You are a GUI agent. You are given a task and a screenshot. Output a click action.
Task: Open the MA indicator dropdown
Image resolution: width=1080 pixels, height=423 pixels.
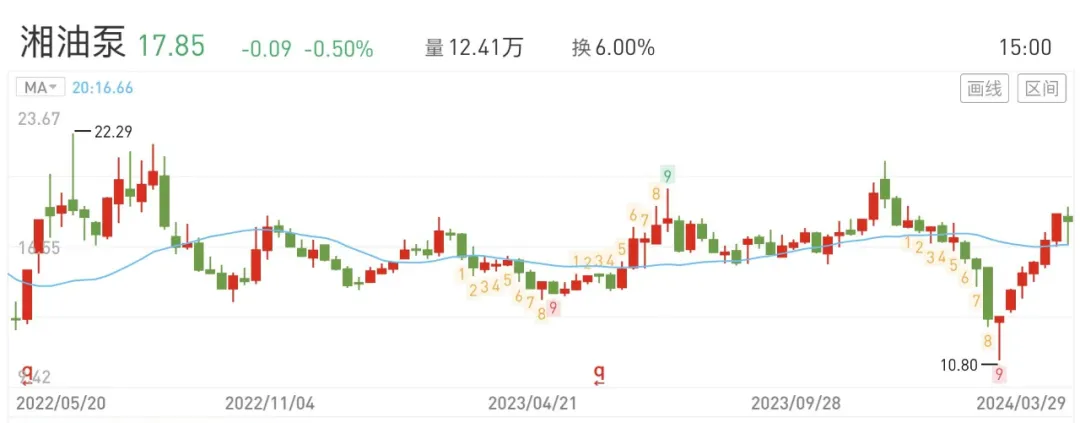[40, 88]
